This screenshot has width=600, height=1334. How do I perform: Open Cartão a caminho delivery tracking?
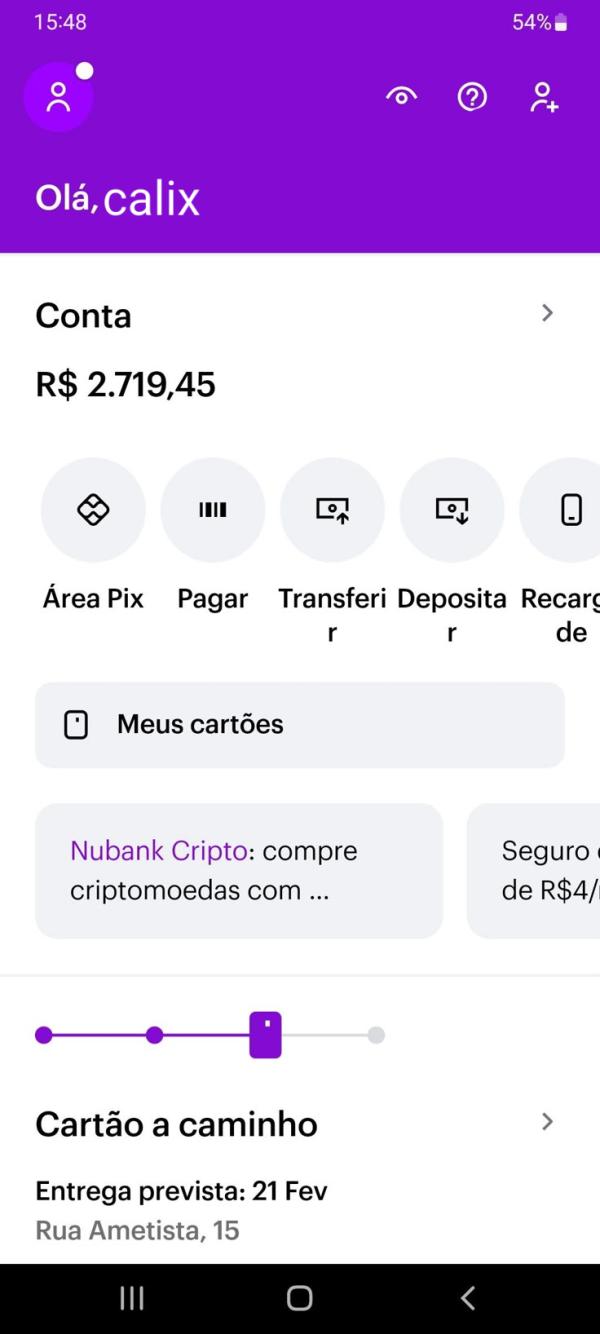pos(547,1122)
